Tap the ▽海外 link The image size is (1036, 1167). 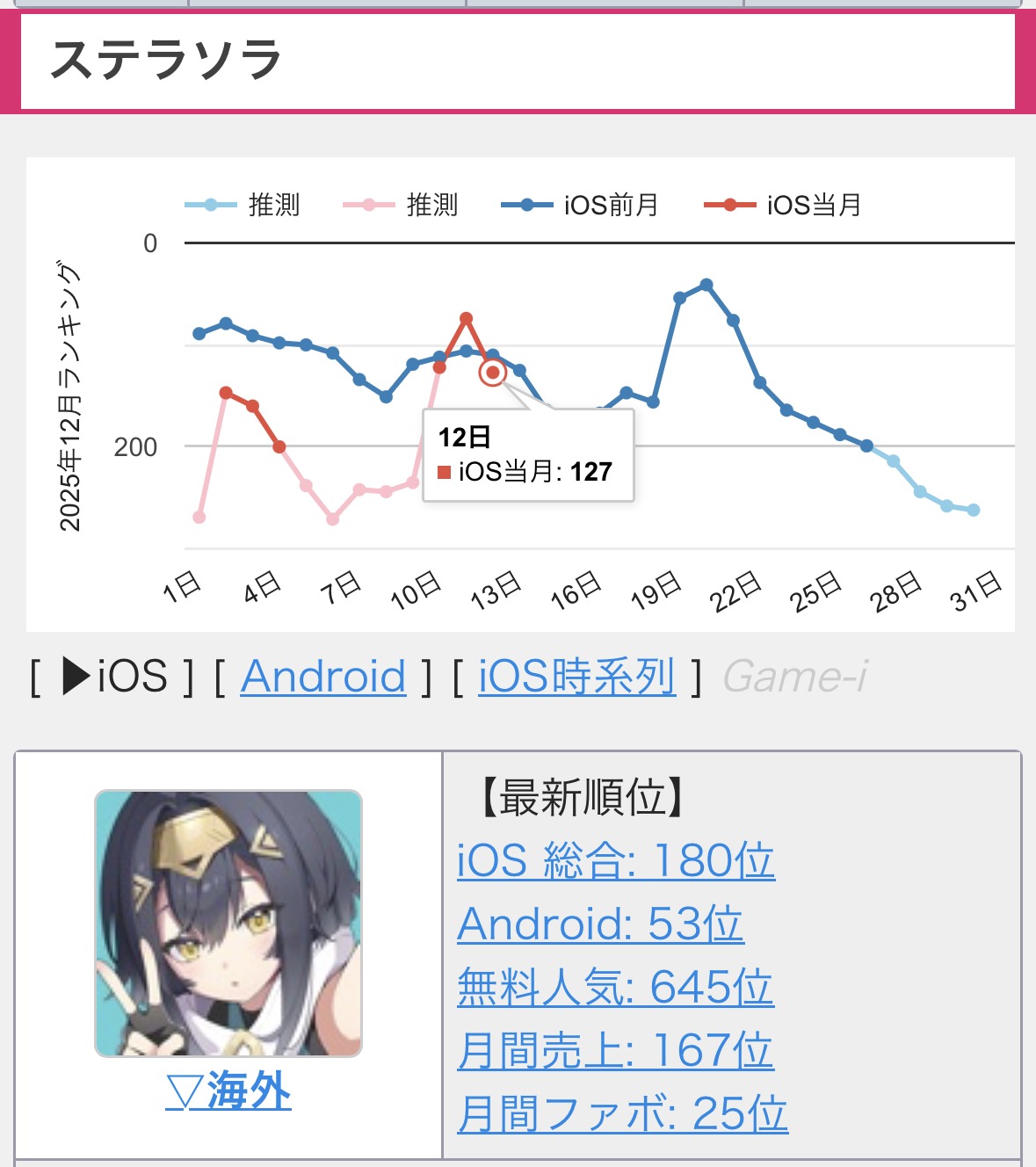pos(228,1092)
